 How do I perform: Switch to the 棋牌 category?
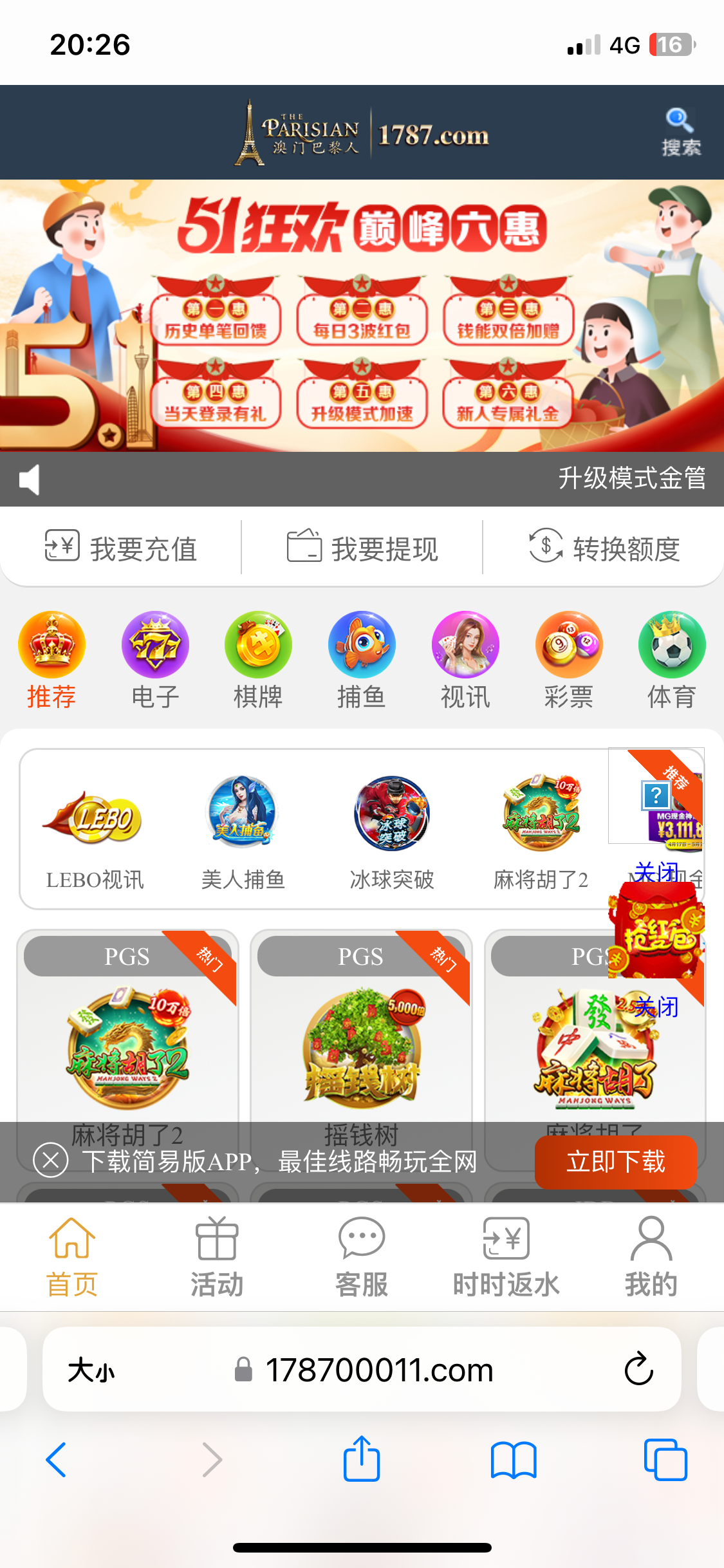[258, 660]
